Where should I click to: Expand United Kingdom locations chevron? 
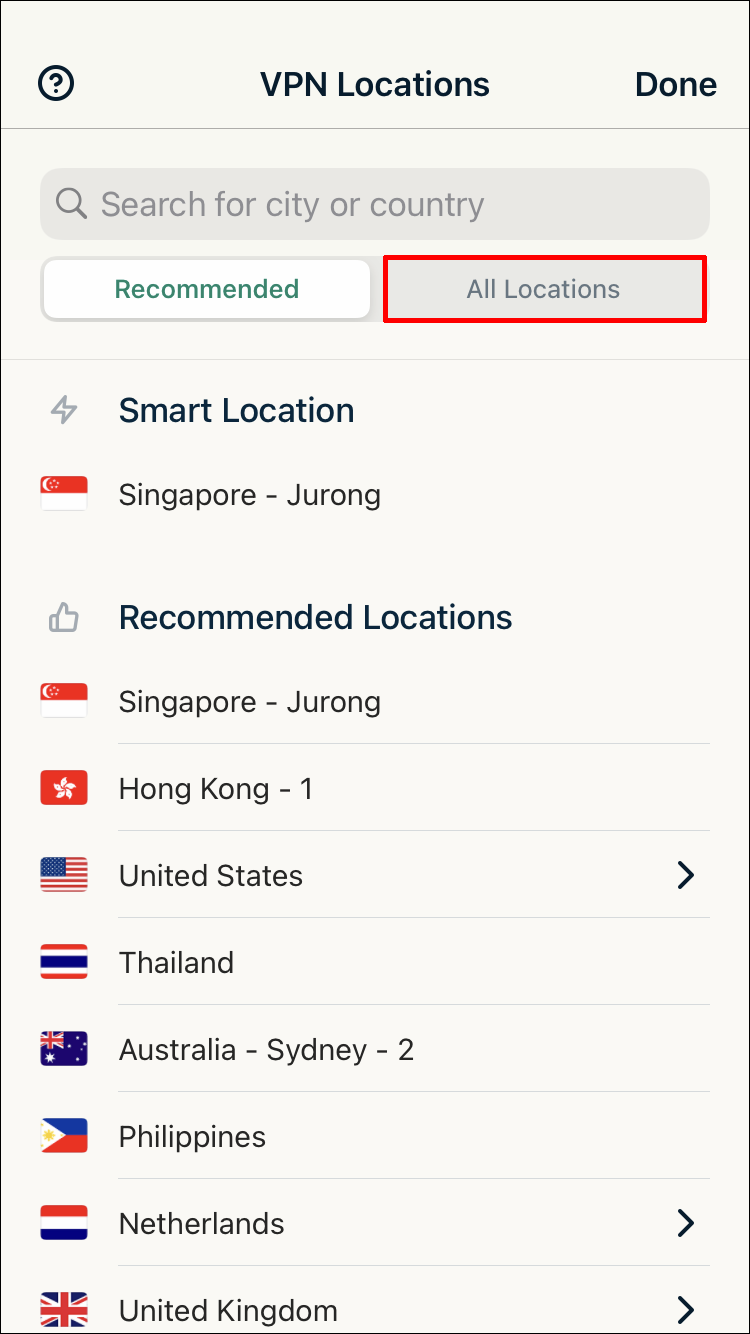685,1310
